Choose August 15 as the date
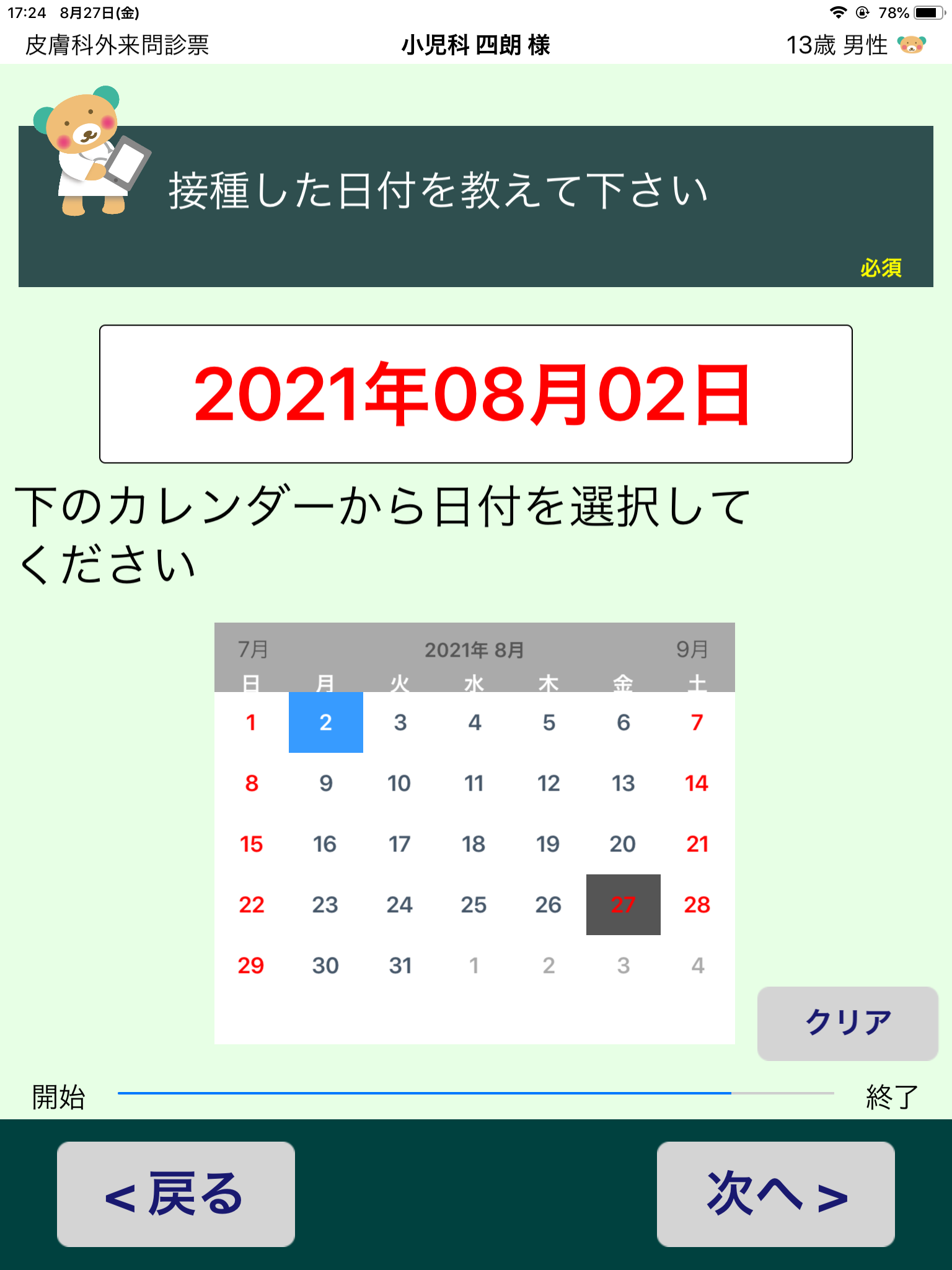The width and height of the screenshot is (952, 1270). click(252, 844)
